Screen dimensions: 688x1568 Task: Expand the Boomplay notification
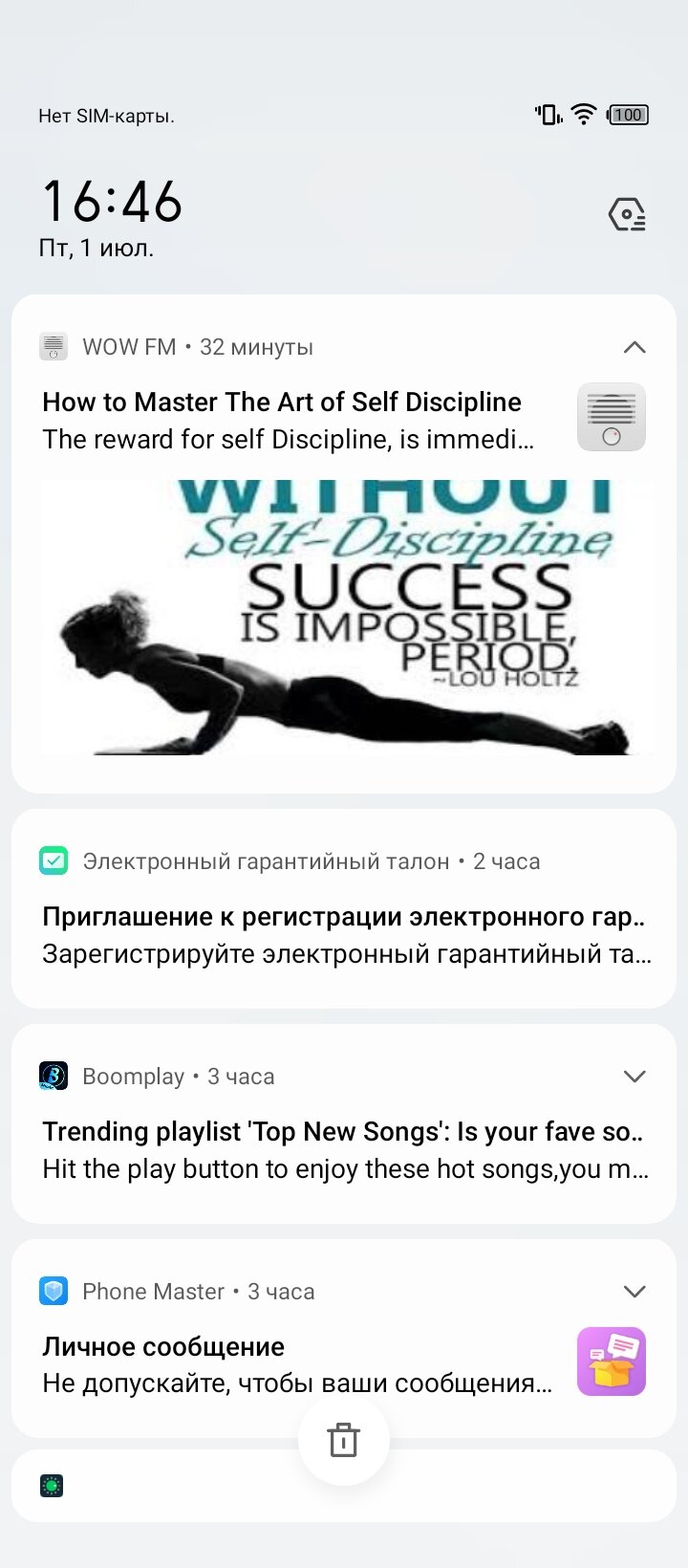(x=634, y=1077)
